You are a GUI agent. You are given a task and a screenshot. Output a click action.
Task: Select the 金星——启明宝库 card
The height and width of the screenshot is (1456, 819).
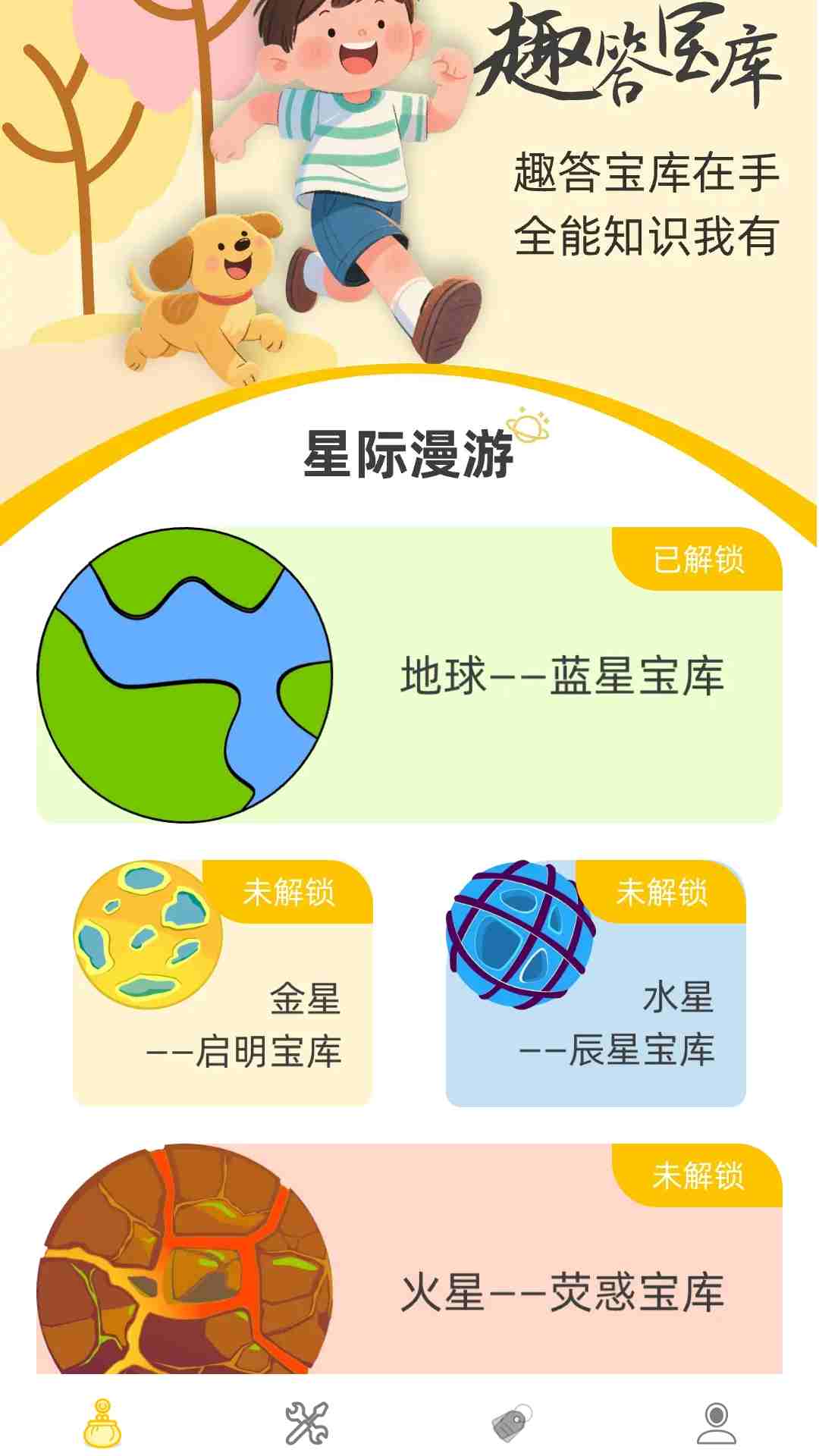tap(223, 983)
